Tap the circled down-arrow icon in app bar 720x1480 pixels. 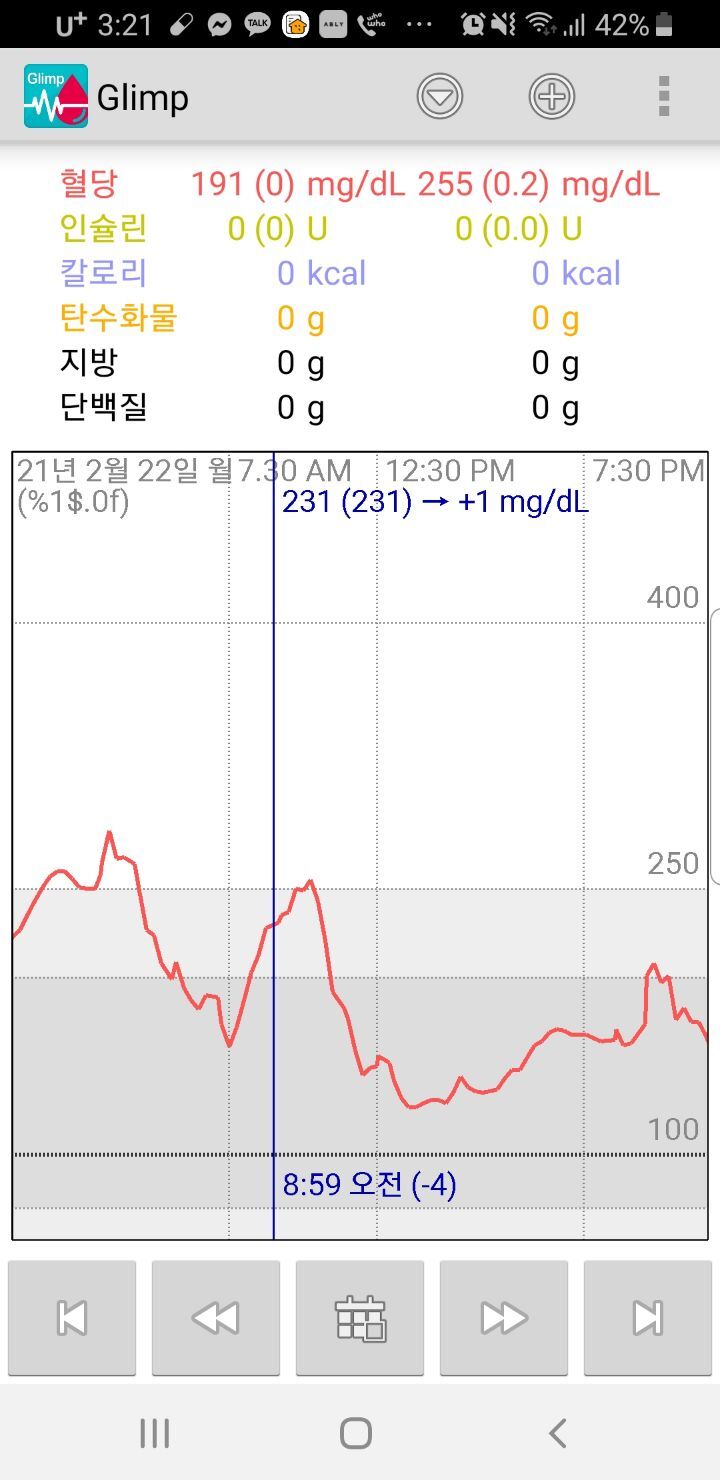pyautogui.click(x=440, y=97)
